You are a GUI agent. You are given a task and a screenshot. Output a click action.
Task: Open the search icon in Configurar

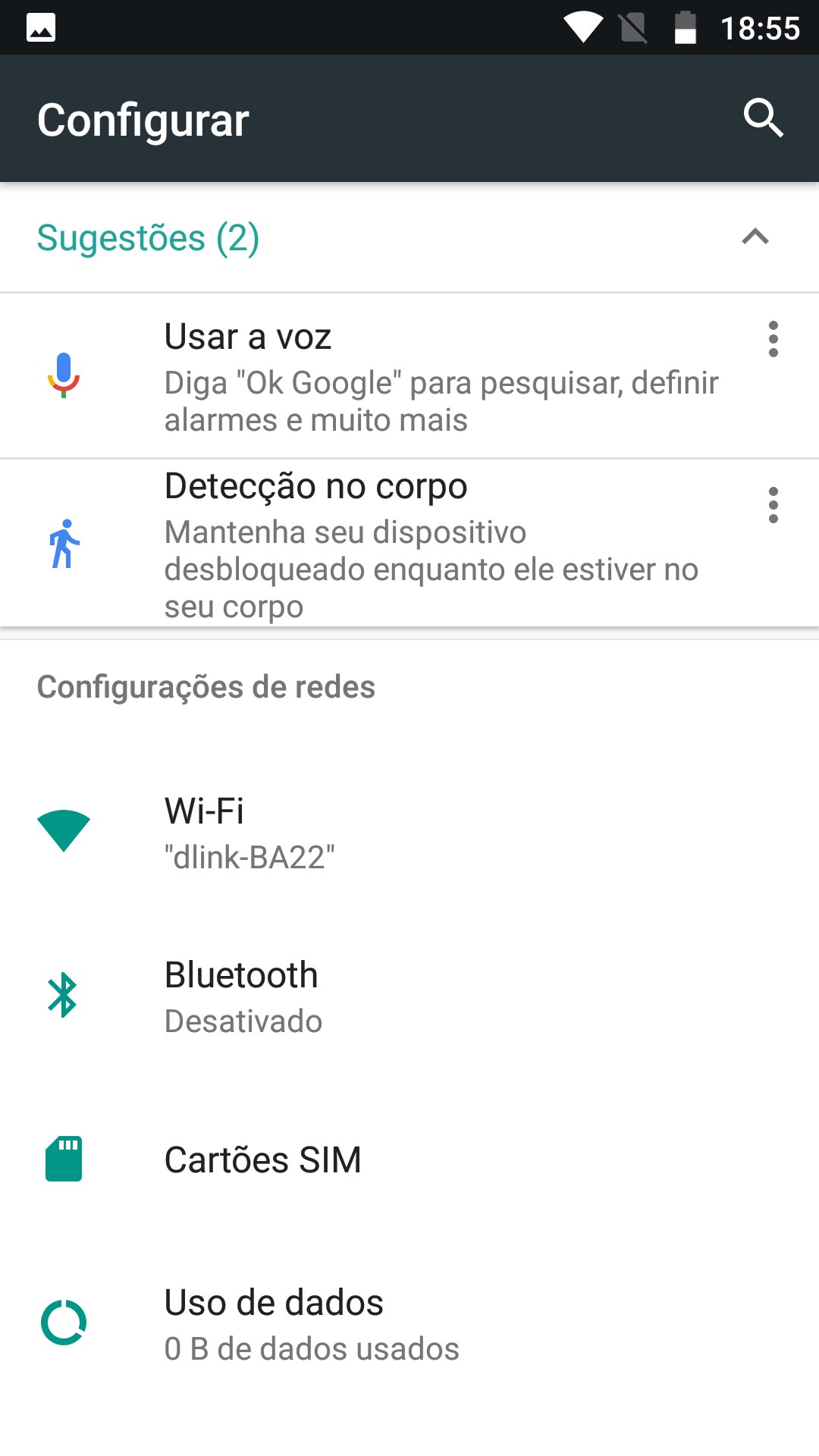tap(763, 118)
